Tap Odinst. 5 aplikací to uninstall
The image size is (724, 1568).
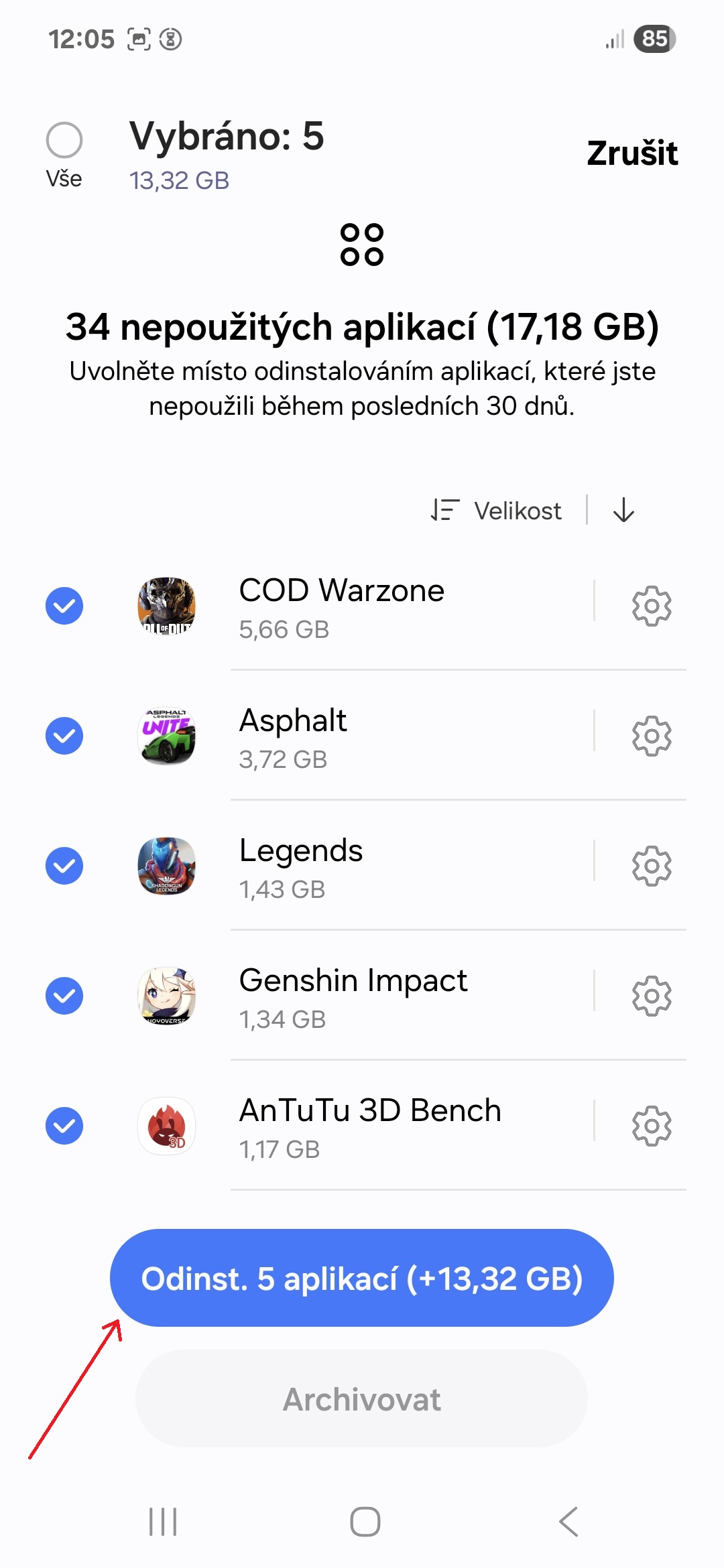pos(362,1278)
